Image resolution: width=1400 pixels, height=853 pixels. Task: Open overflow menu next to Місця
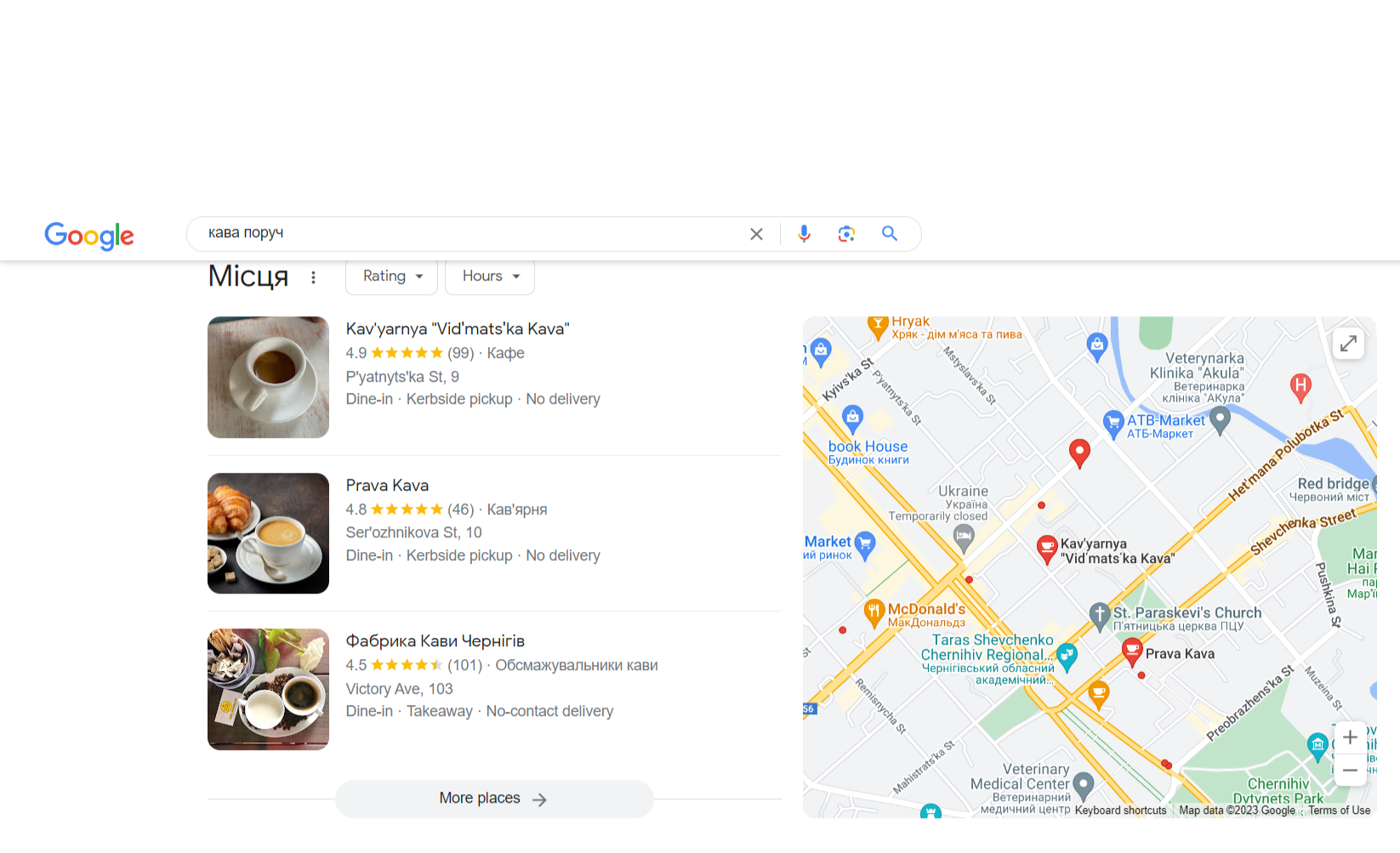[313, 277]
